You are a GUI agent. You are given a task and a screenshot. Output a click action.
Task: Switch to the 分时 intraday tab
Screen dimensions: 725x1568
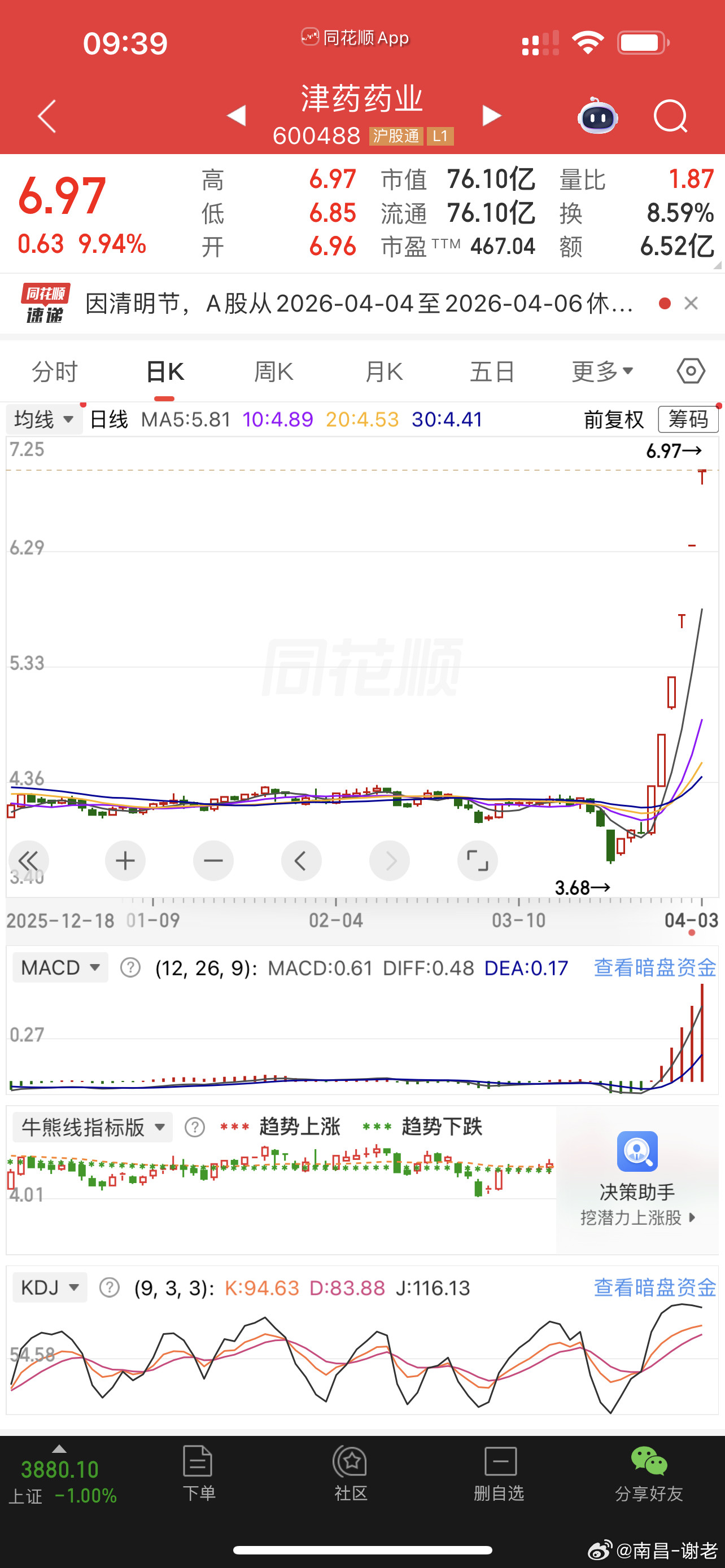coord(54,370)
